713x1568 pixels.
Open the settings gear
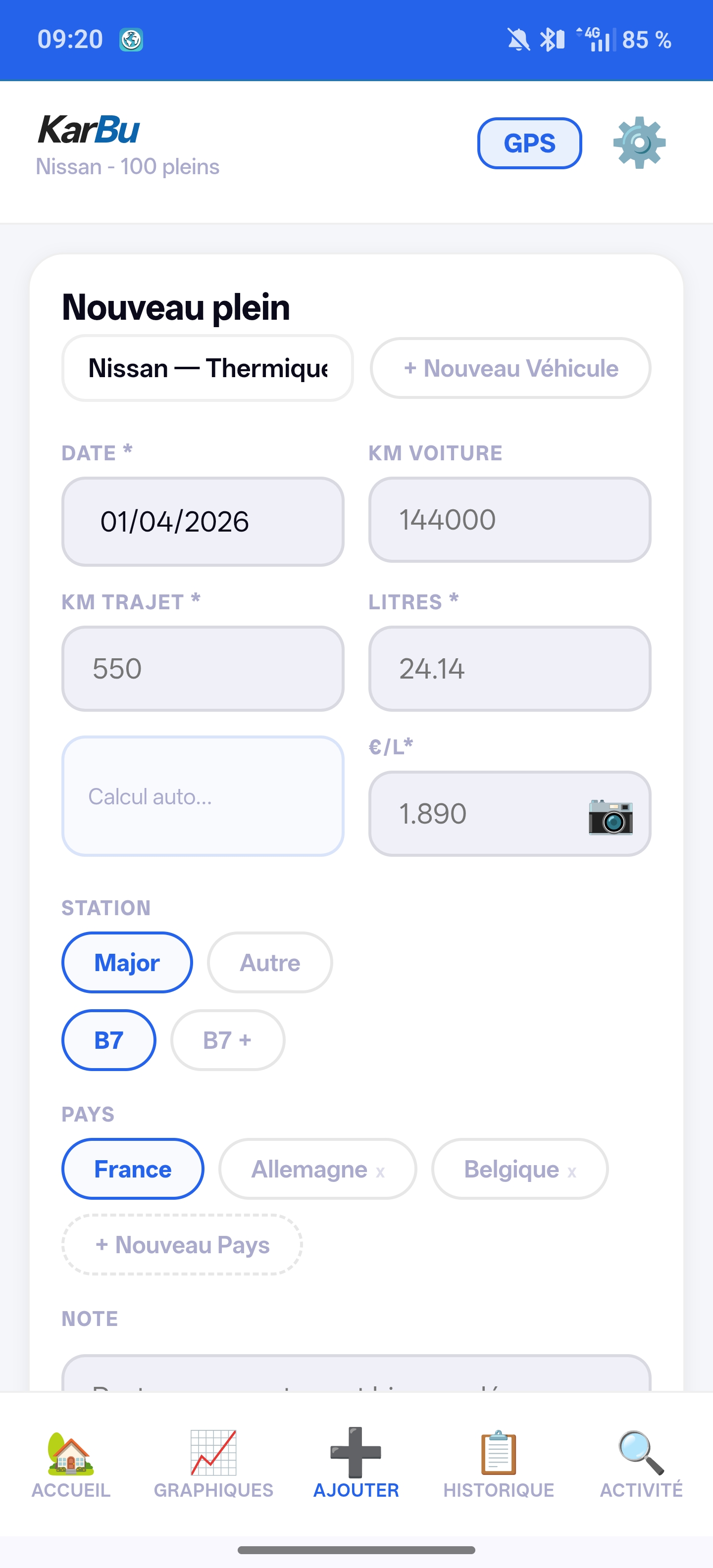coord(639,143)
